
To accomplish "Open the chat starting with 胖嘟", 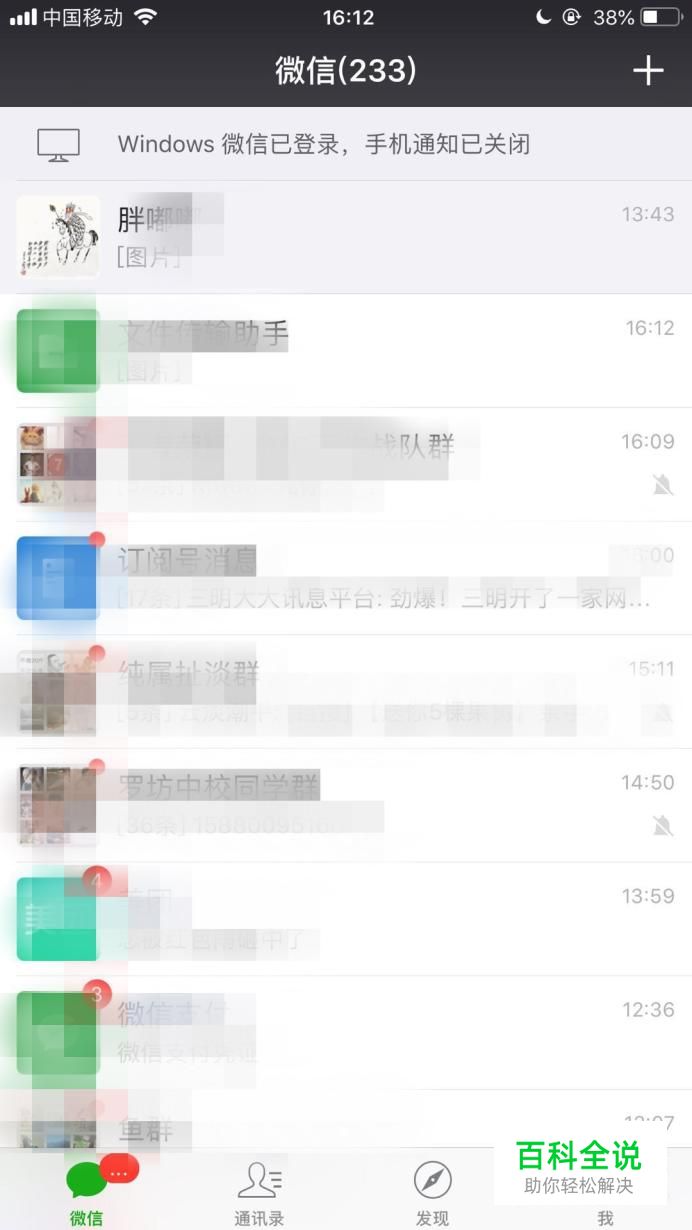I will pos(346,237).
